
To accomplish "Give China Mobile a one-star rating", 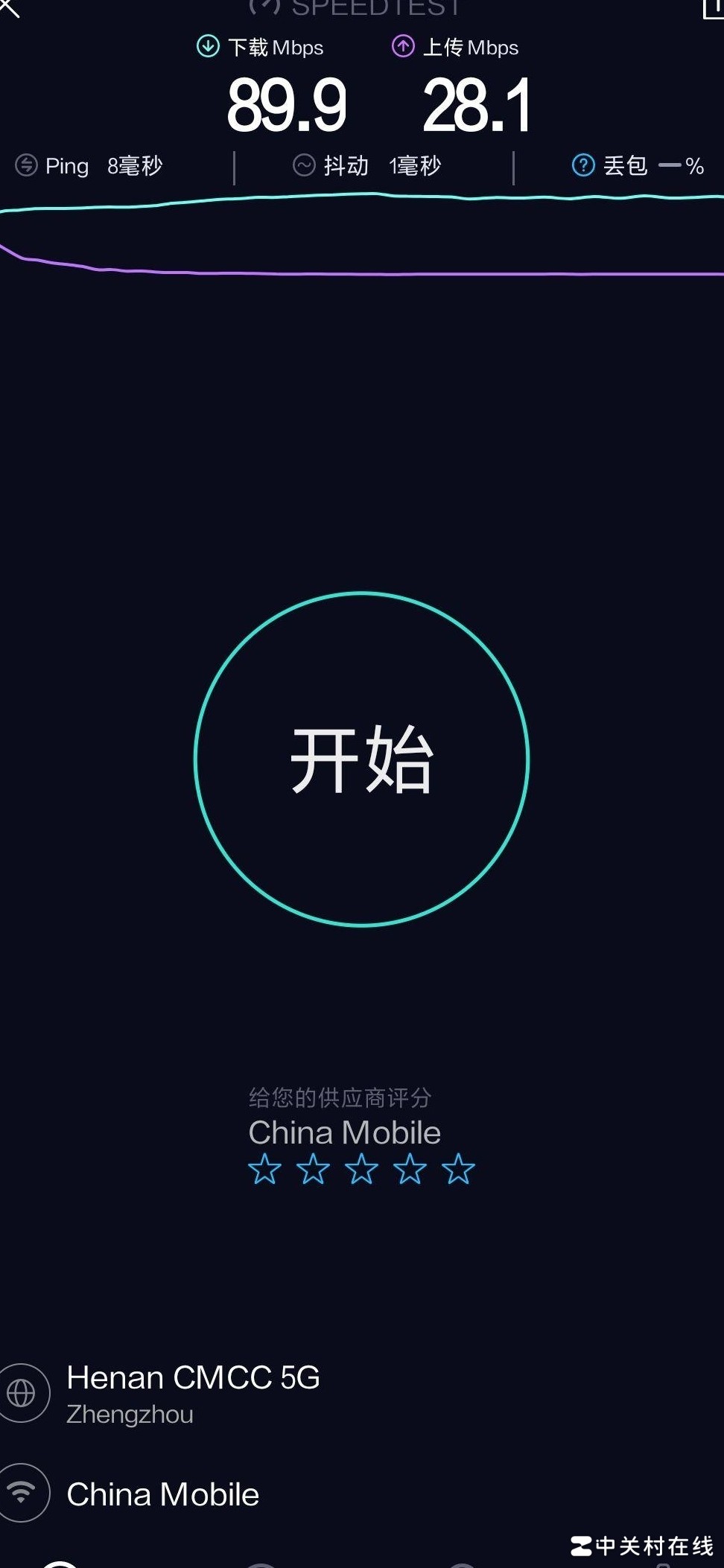I will pyautogui.click(x=264, y=1170).
